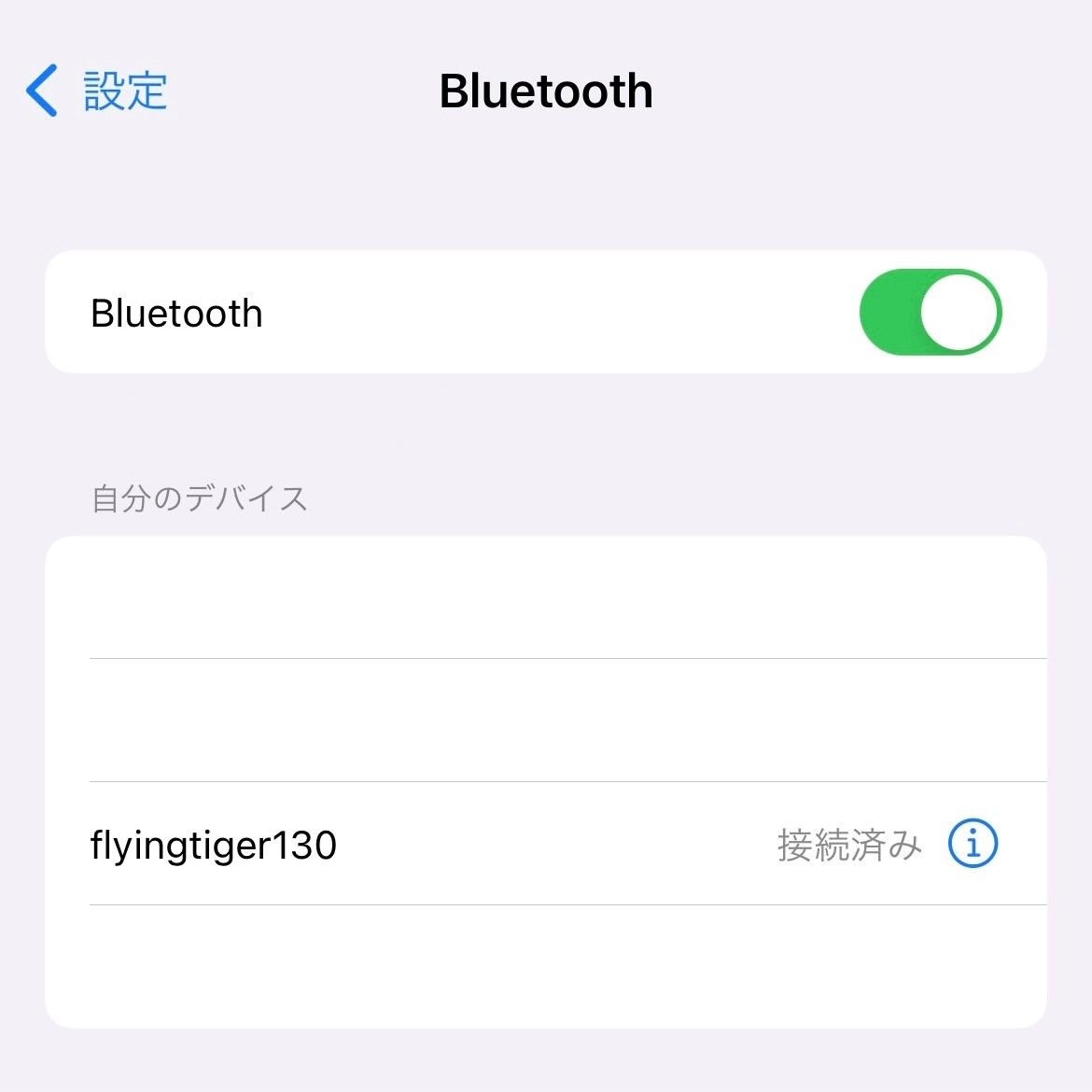This screenshot has width=1092, height=1092.
Task: Open info for flyingtiger130
Action: pyautogui.click(x=973, y=844)
